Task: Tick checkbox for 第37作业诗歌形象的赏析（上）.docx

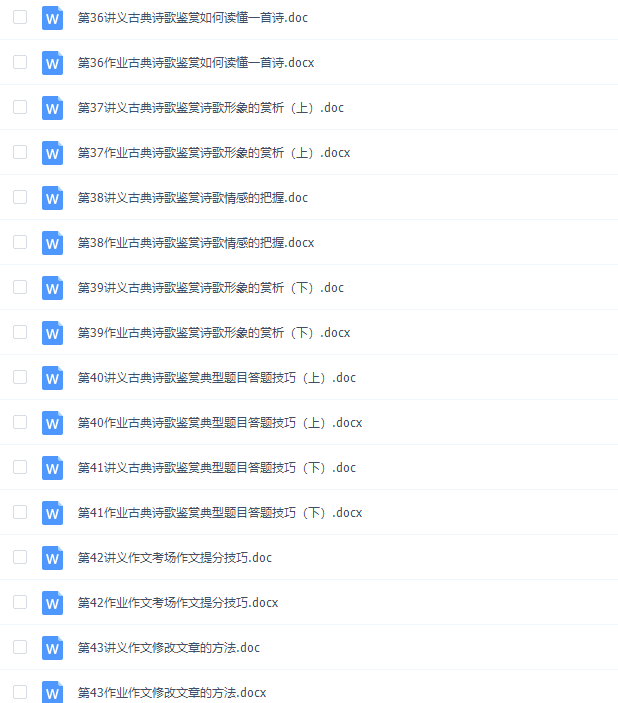Action: click(x=20, y=152)
